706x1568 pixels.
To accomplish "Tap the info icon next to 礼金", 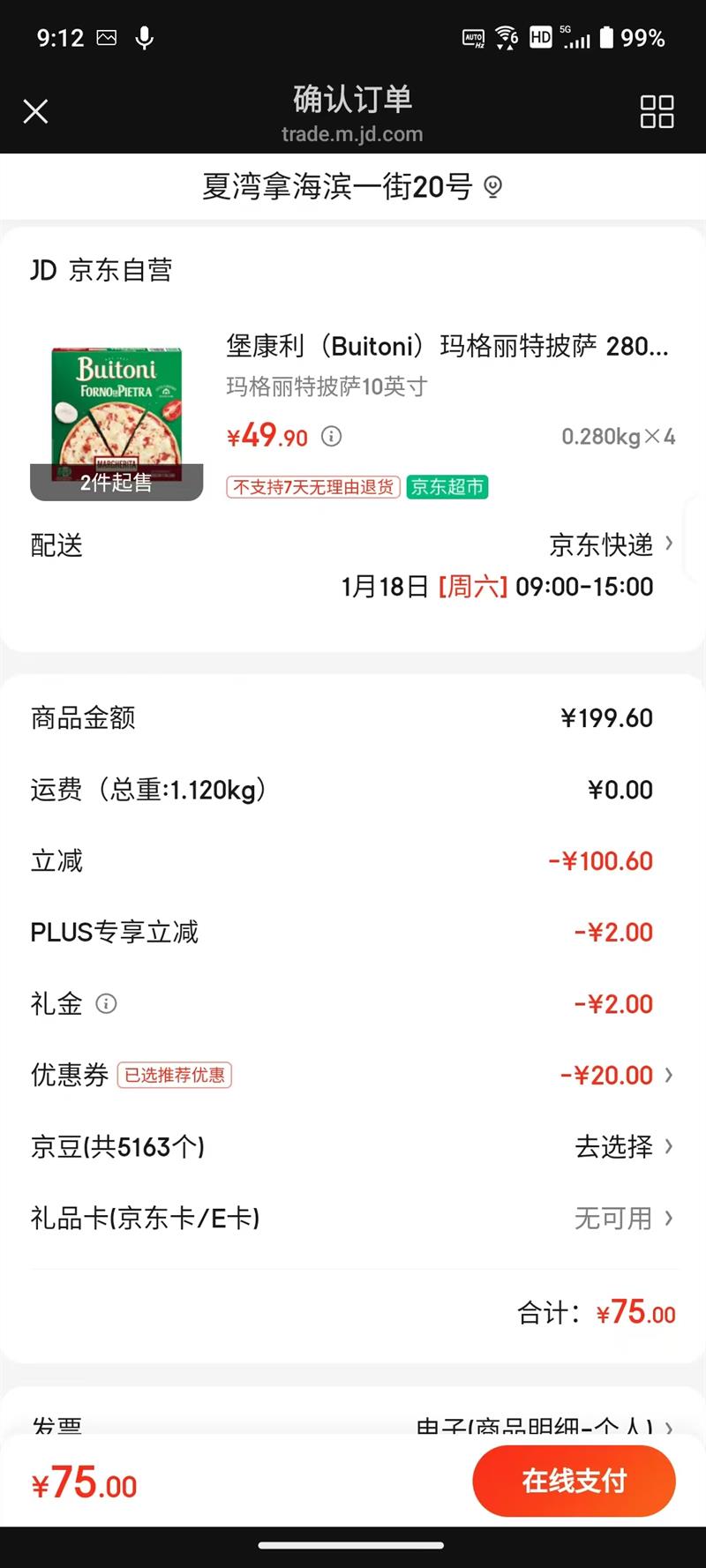I will pos(106,1003).
